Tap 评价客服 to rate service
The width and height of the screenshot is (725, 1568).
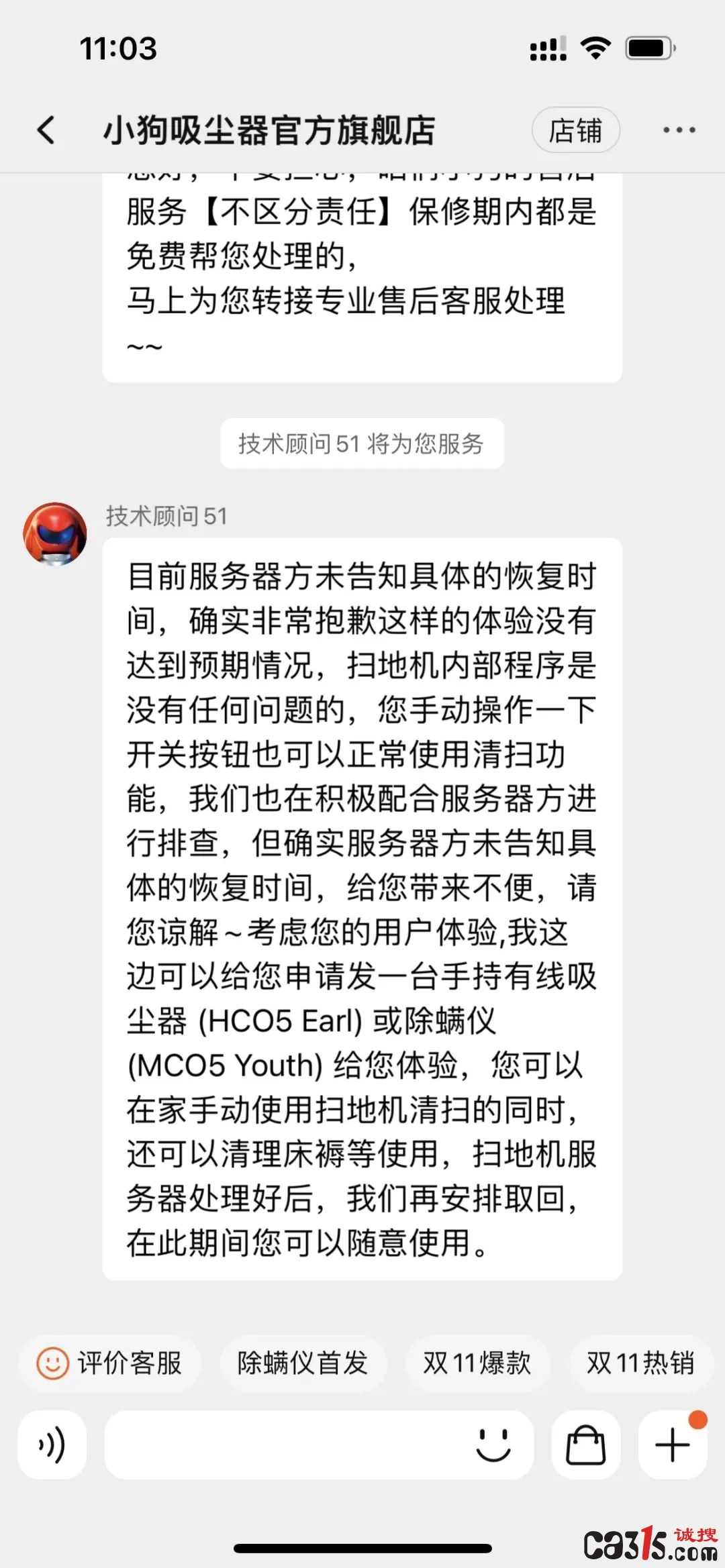tap(110, 1364)
